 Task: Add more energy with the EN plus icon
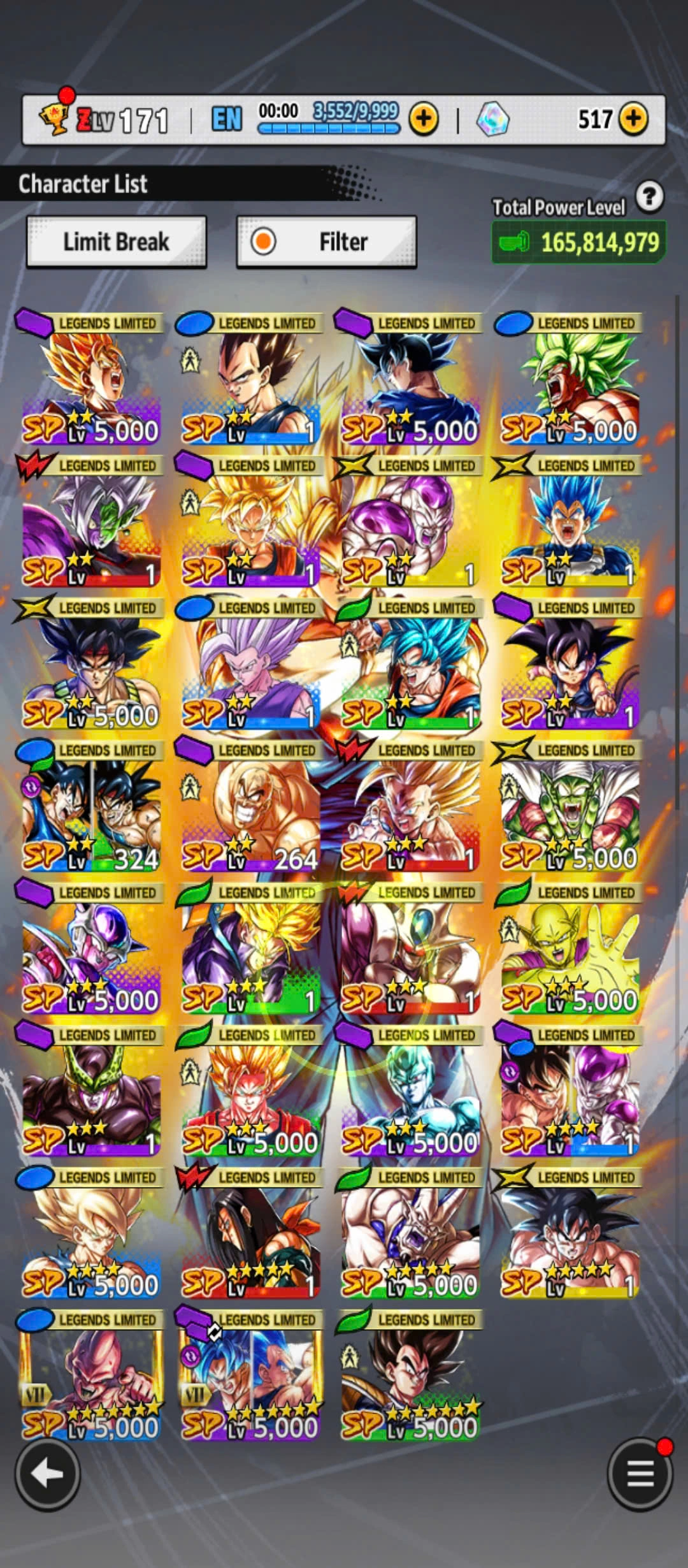424,119
